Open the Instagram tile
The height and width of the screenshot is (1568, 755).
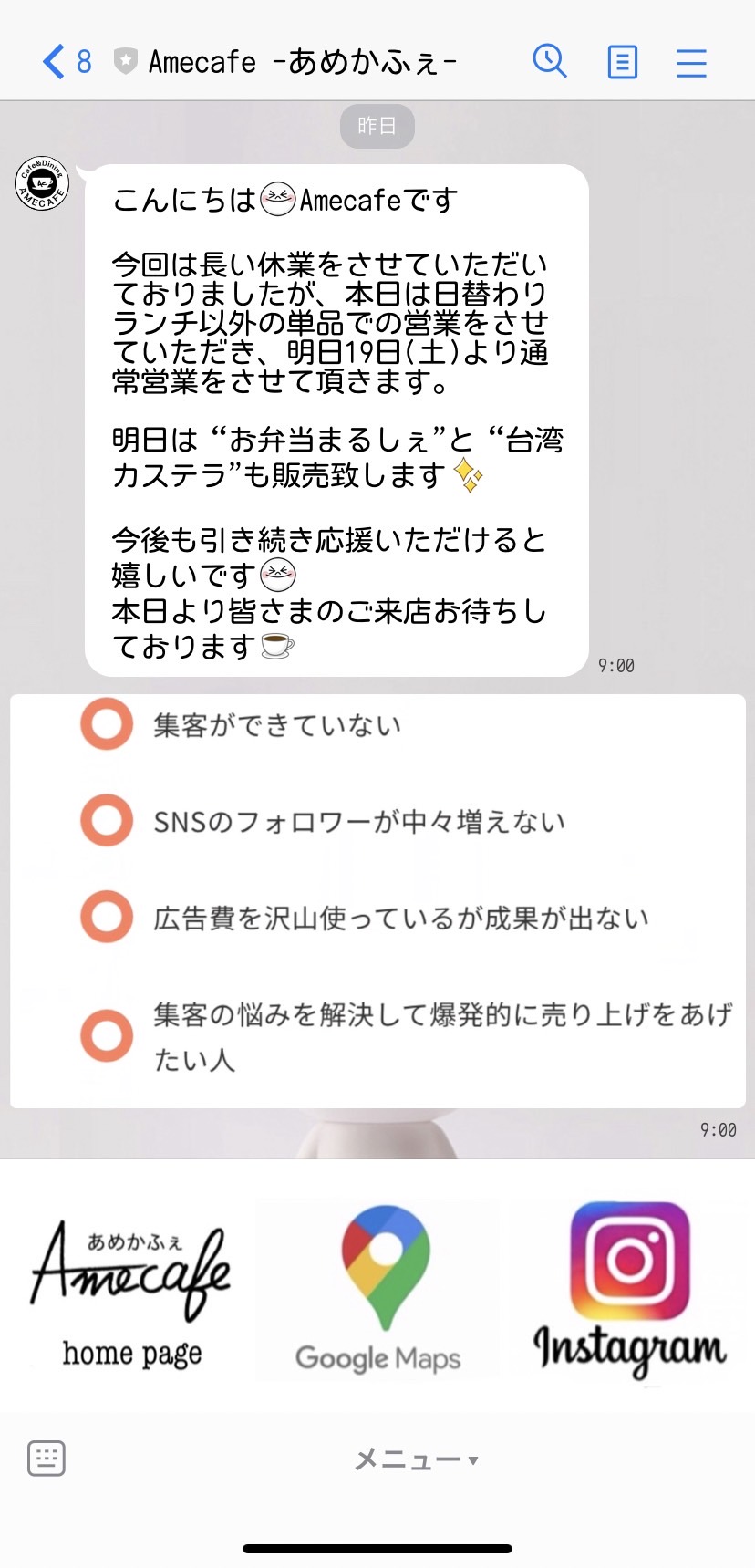[629, 1291]
